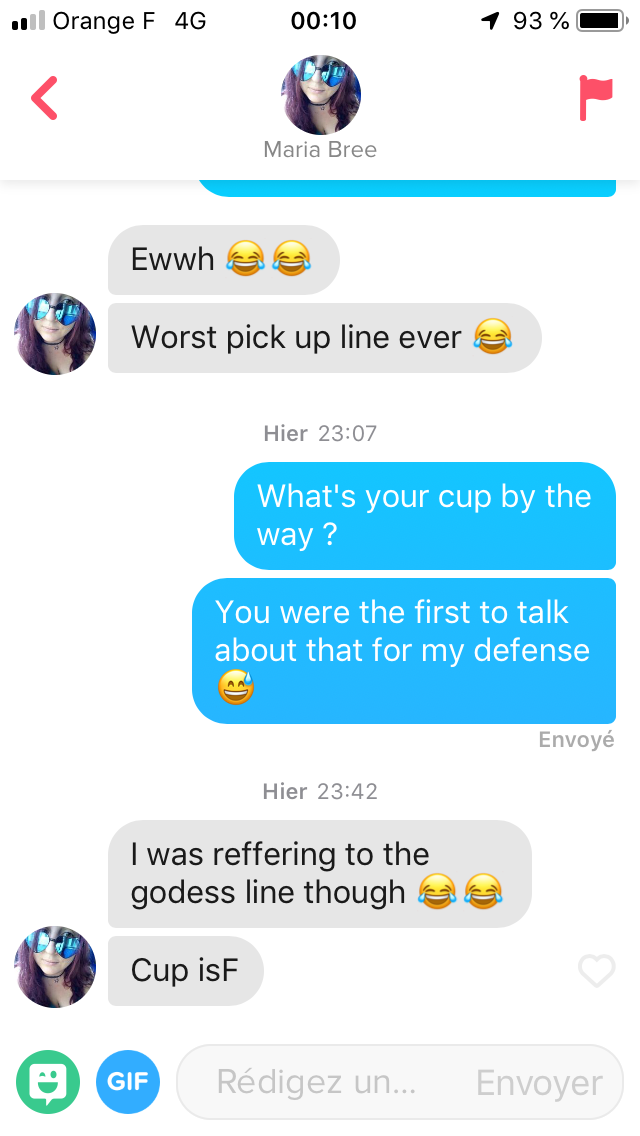The width and height of the screenshot is (640, 1136).
Task: Report Maria Bree with the flag icon
Action: click(x=595, y=98)
